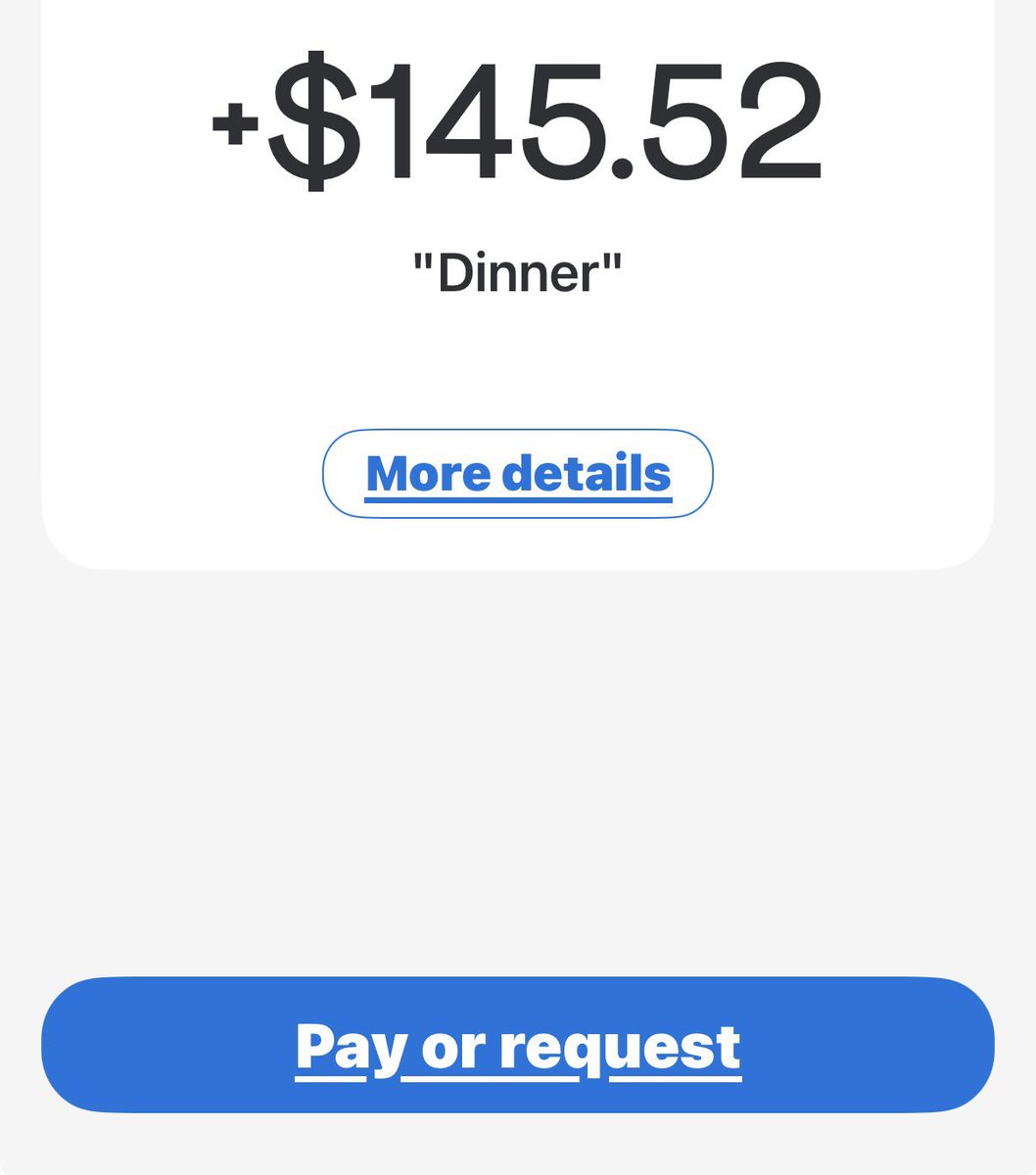Viewport: 1036px width, 1175px height.
Task: Tap the Pay or request button
Action: [x=517, y=1045]
